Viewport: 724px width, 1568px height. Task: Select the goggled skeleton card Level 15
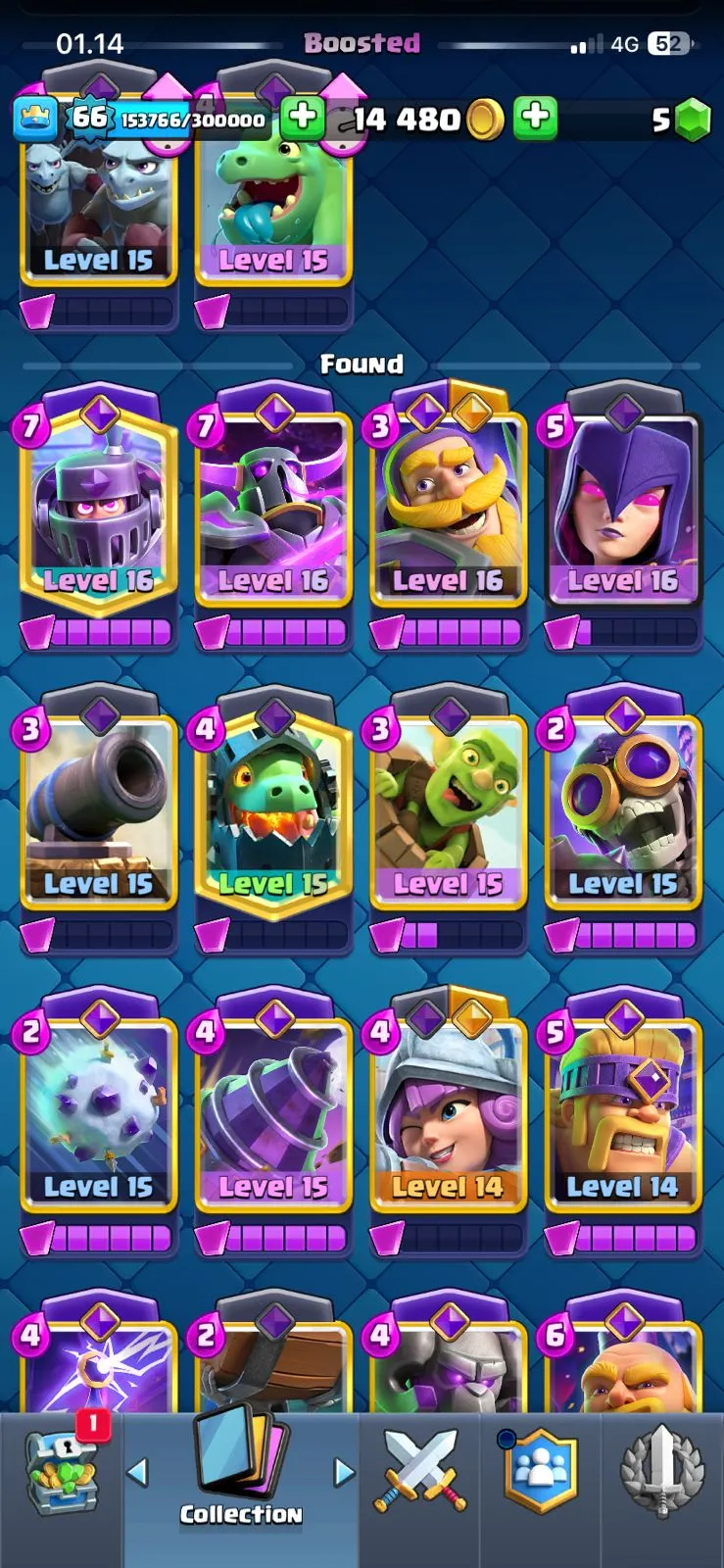click(x=623, y=813)
